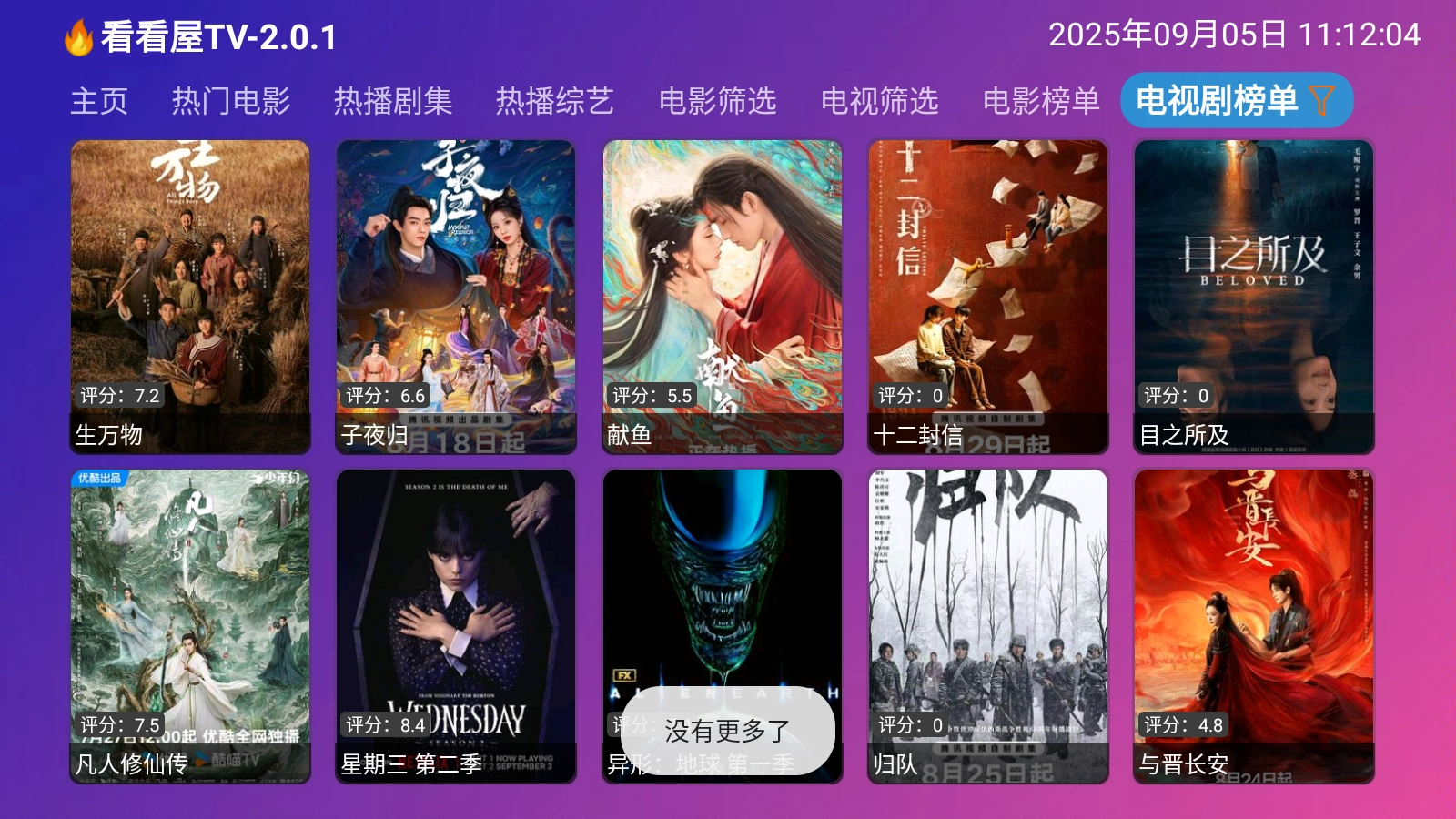Select the 异形：地球 第一季 card
Viewport: 1456px width, 819px height.
coord(722,582)
